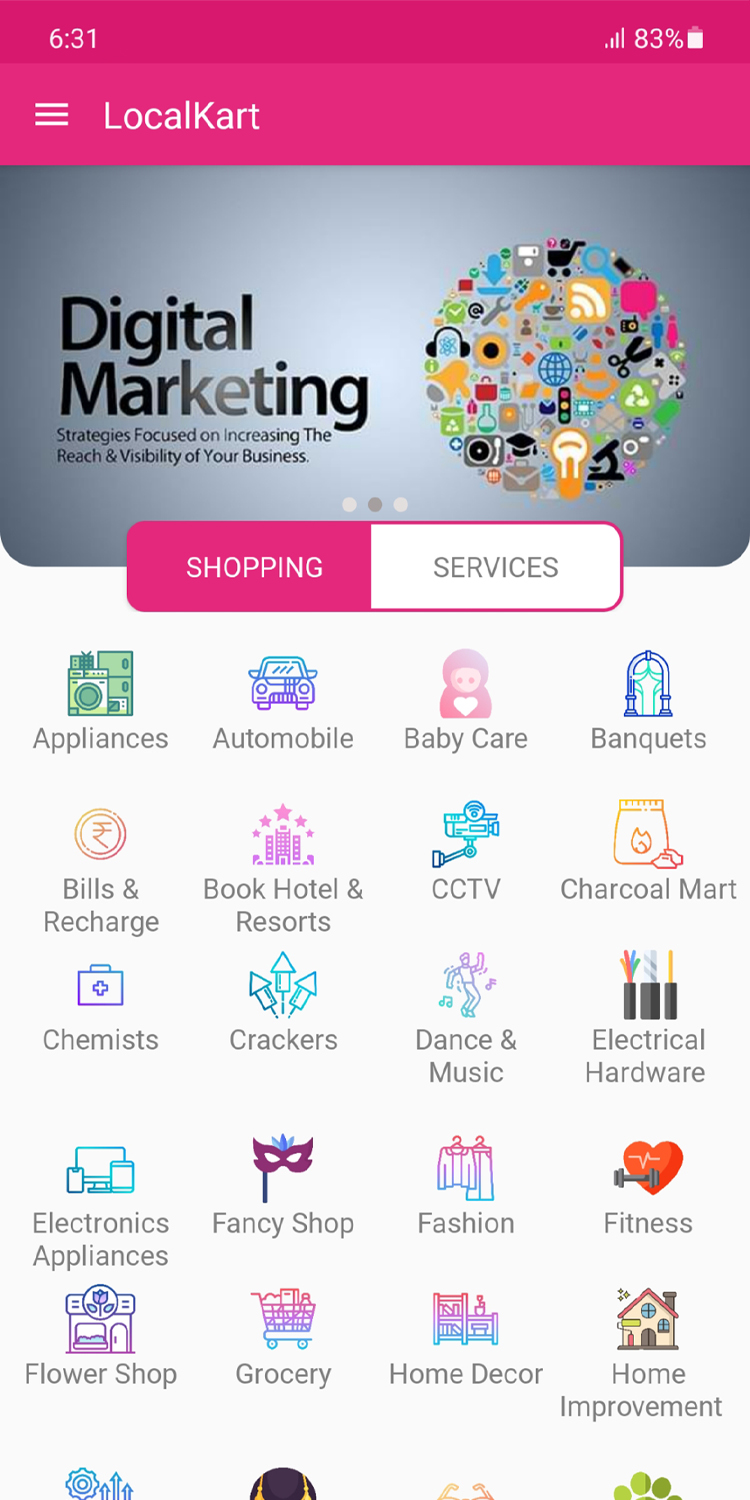Go to Baby Care category
Viewport: 750px width, 1500px height.
[x=466, y=700]
